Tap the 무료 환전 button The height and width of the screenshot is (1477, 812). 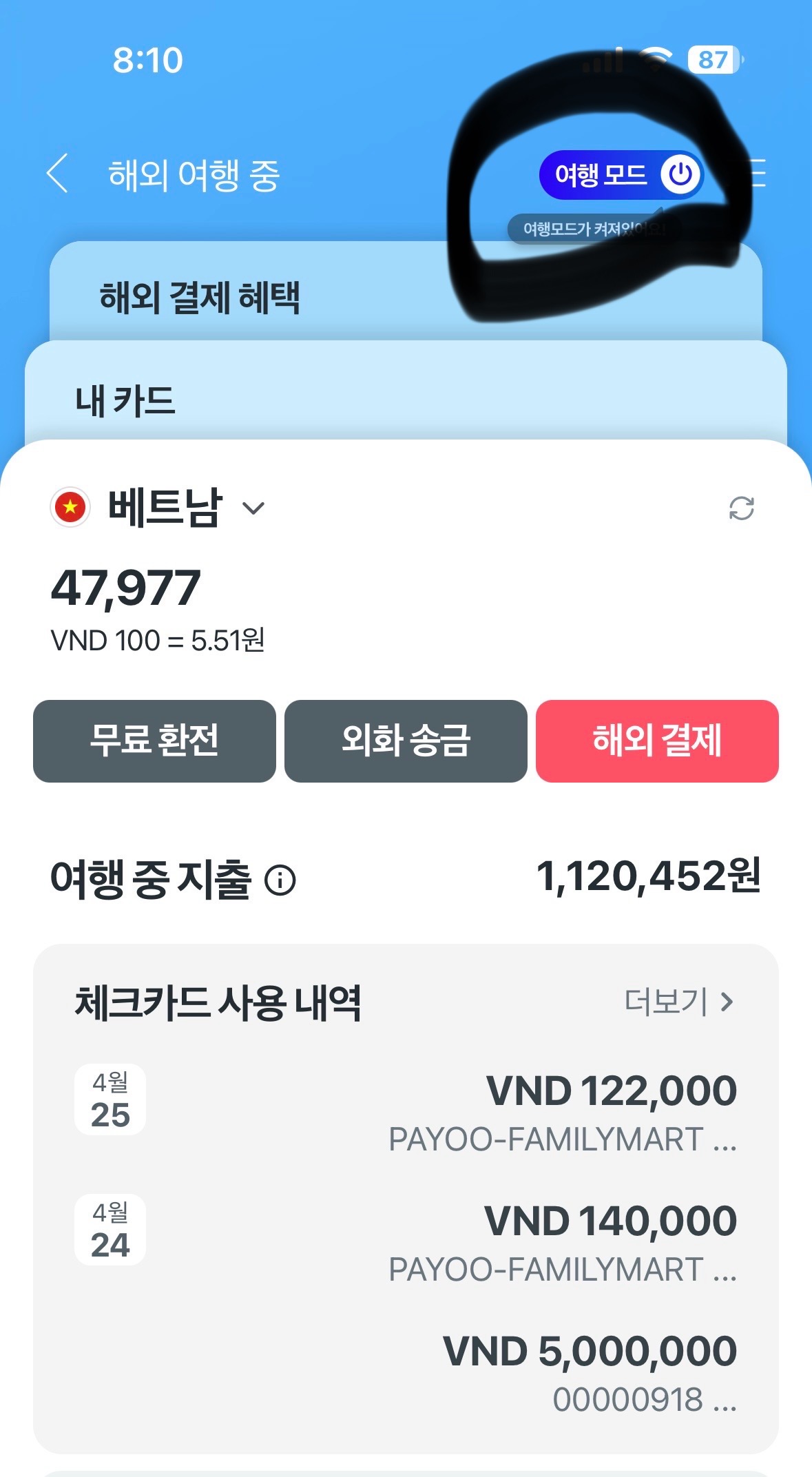coord(154,741)
